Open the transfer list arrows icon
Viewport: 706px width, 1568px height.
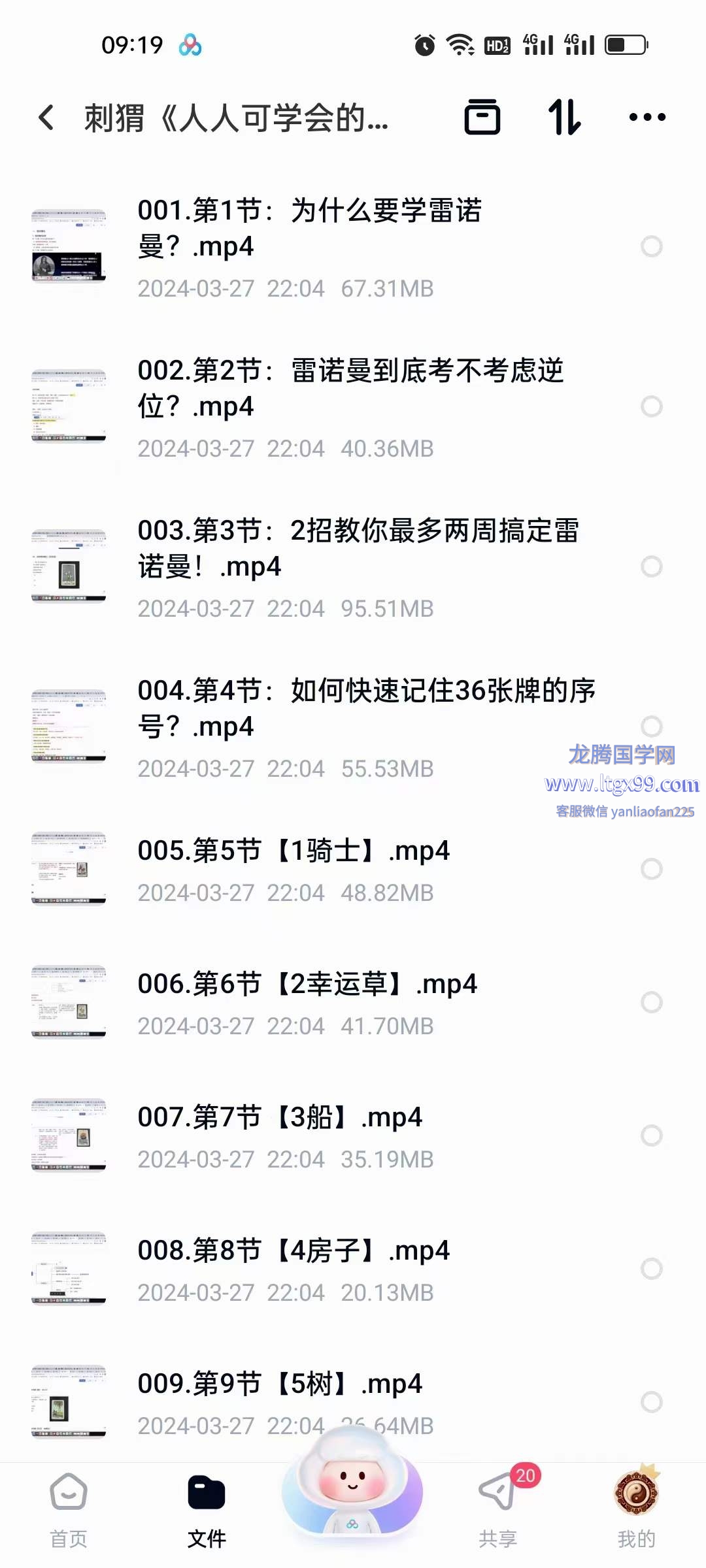pyautogui.click(x=564, y=118)
